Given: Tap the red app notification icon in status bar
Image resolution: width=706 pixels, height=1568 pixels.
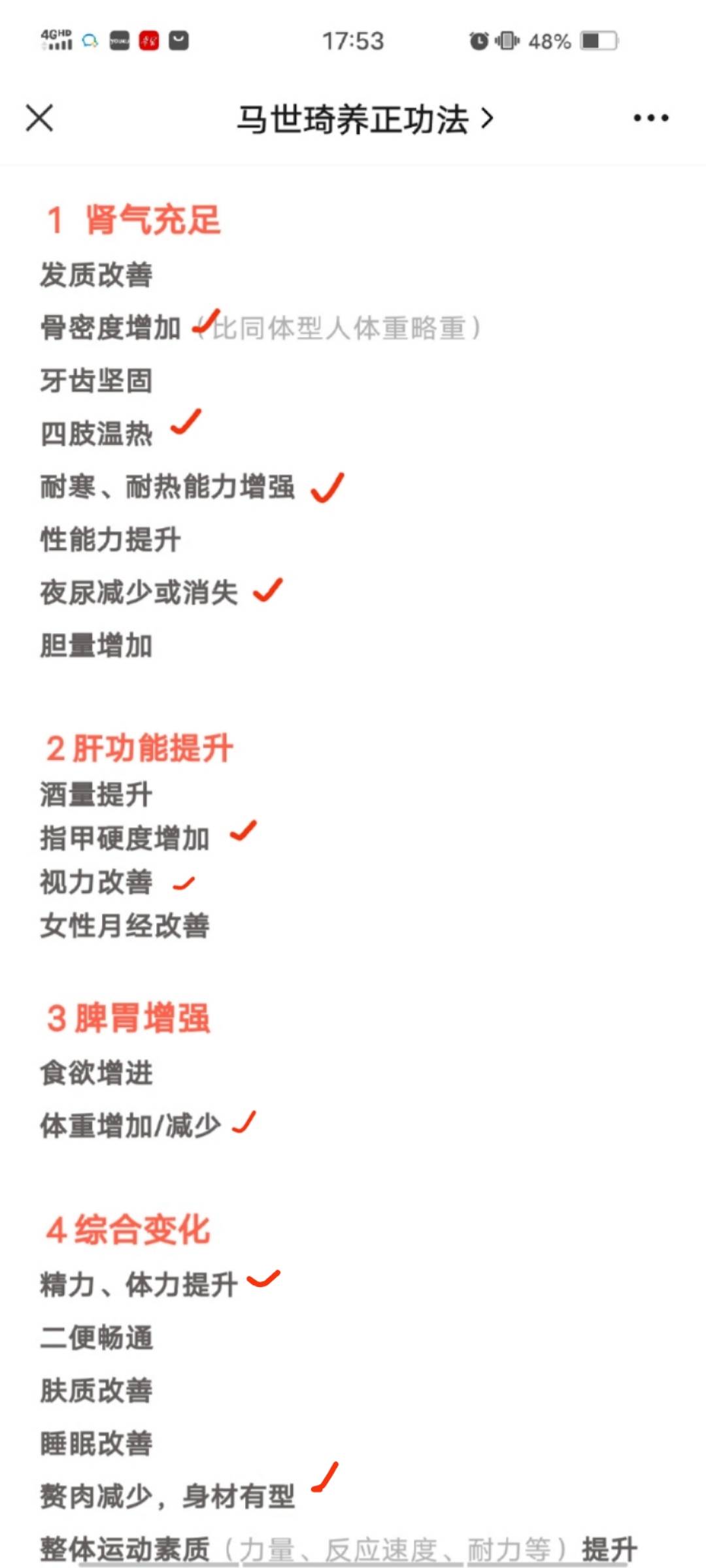Looking at the screenshot, I should [x=149, y=41].
